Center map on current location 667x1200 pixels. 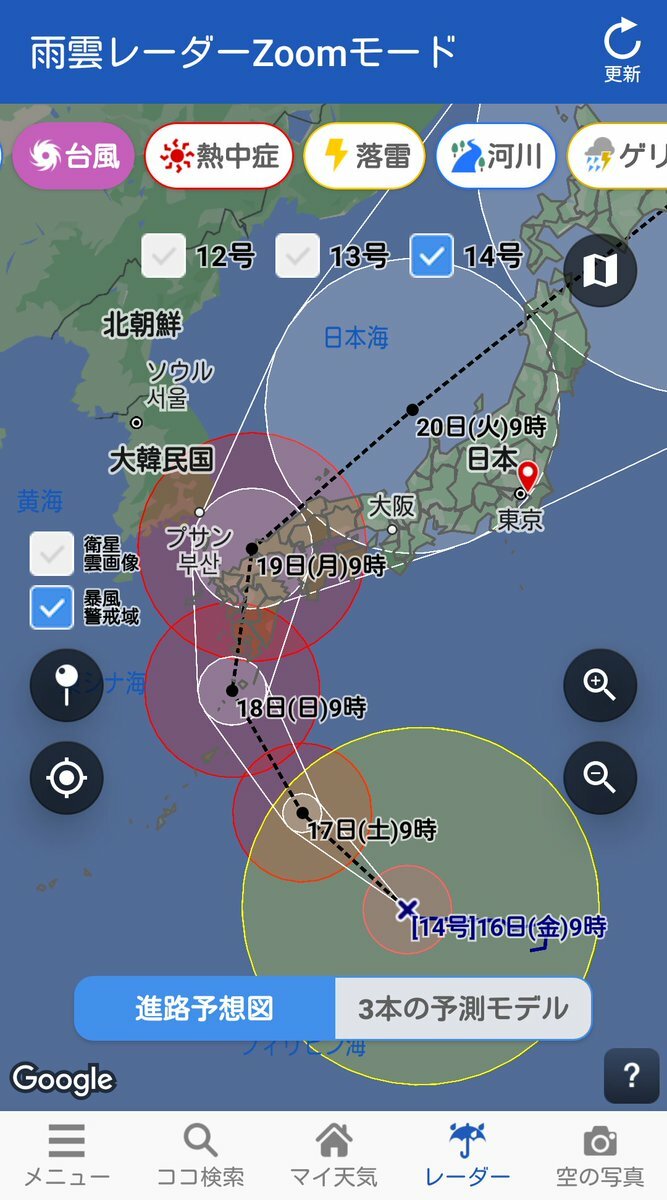tap(67, 777)
